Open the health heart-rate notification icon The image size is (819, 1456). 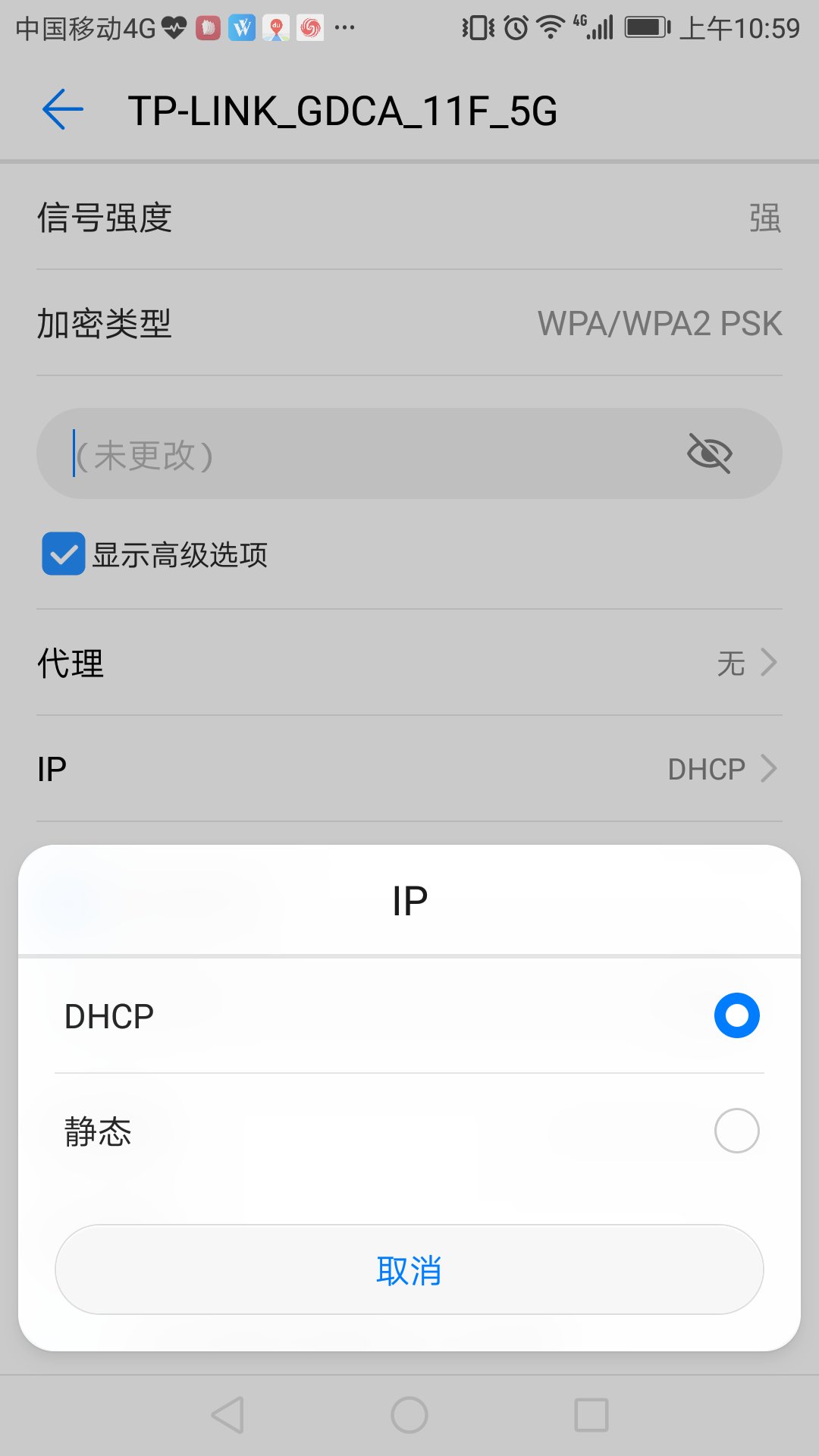(173, 26)
